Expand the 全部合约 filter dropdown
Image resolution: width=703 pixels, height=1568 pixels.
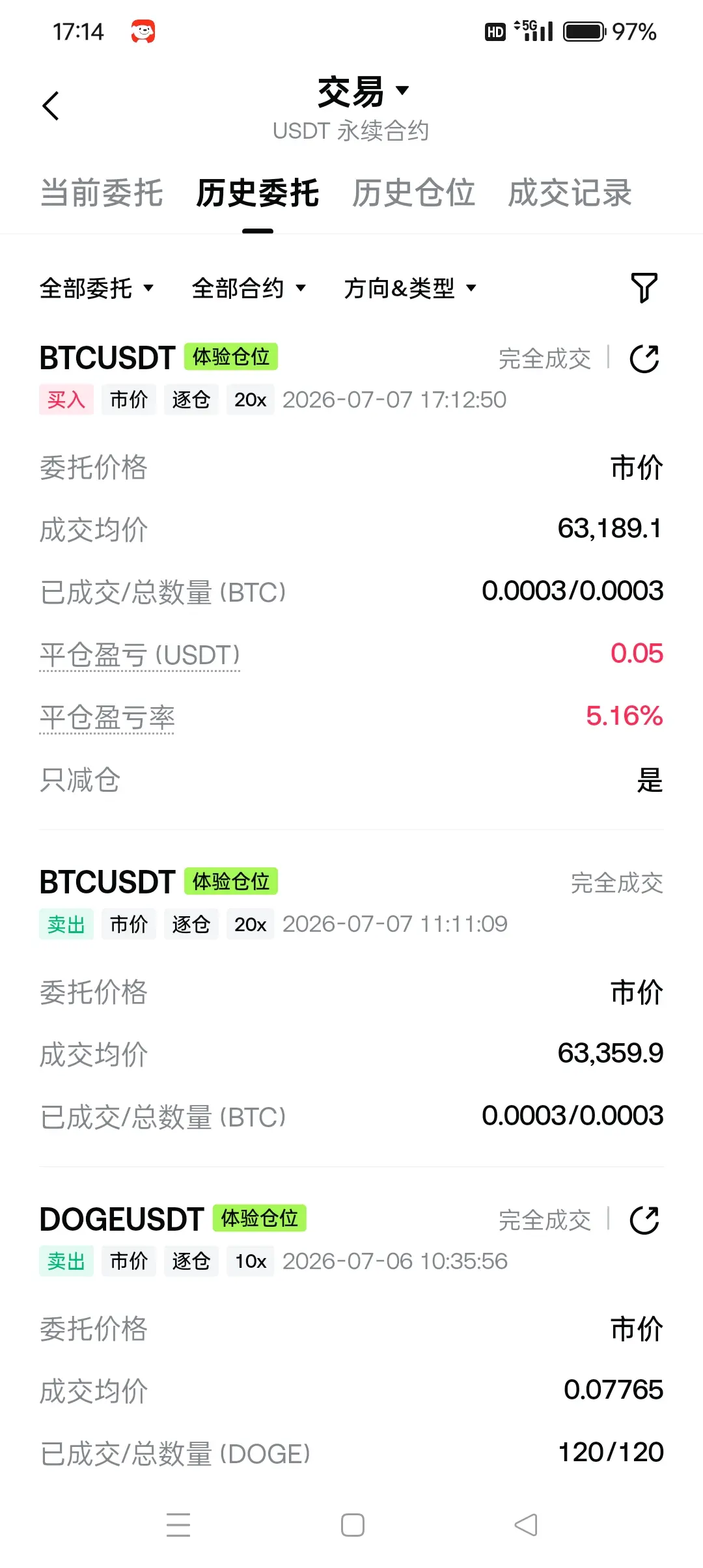click(249, 288)
